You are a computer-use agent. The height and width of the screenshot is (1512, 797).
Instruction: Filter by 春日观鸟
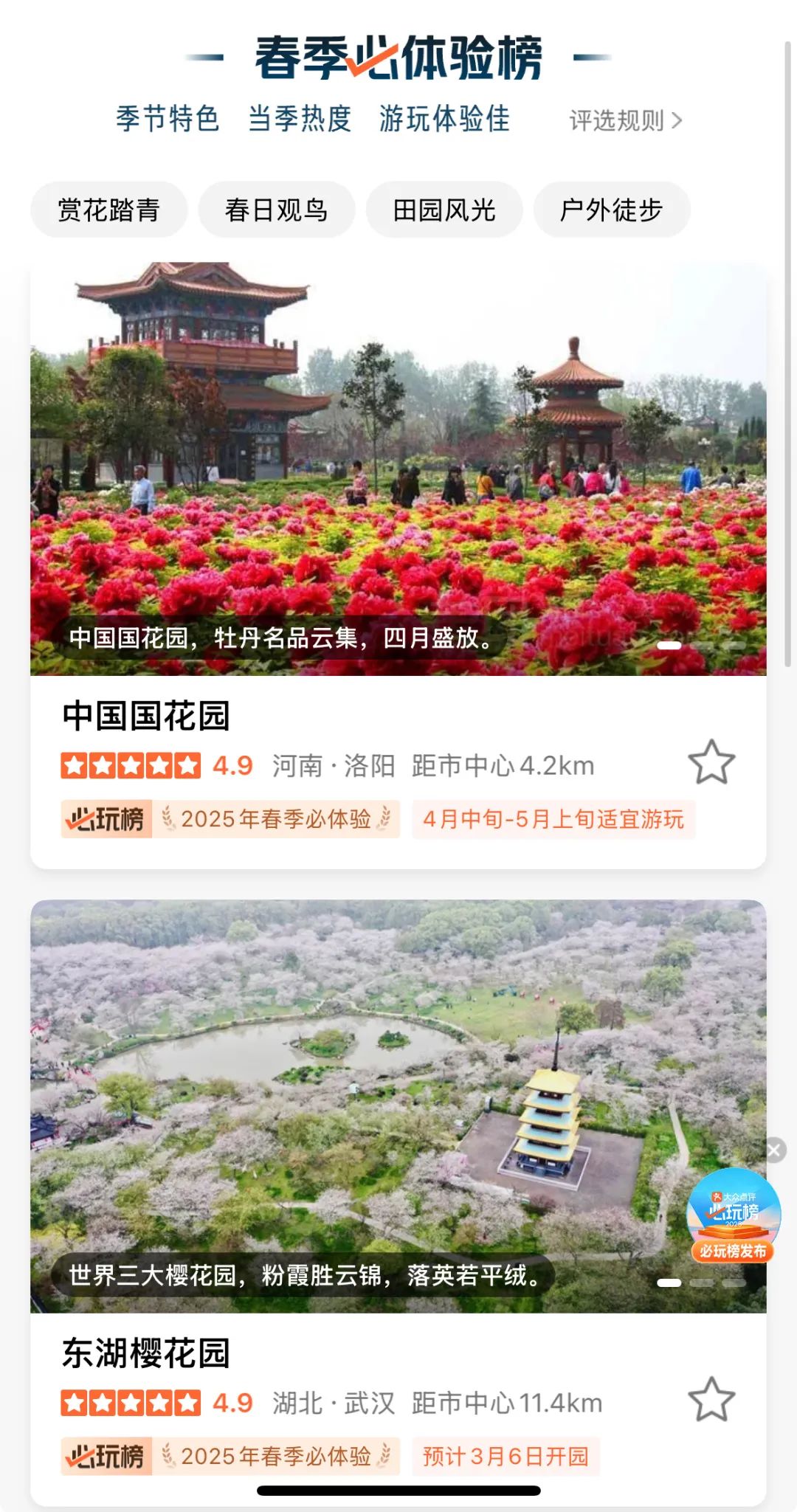(277, 210)
